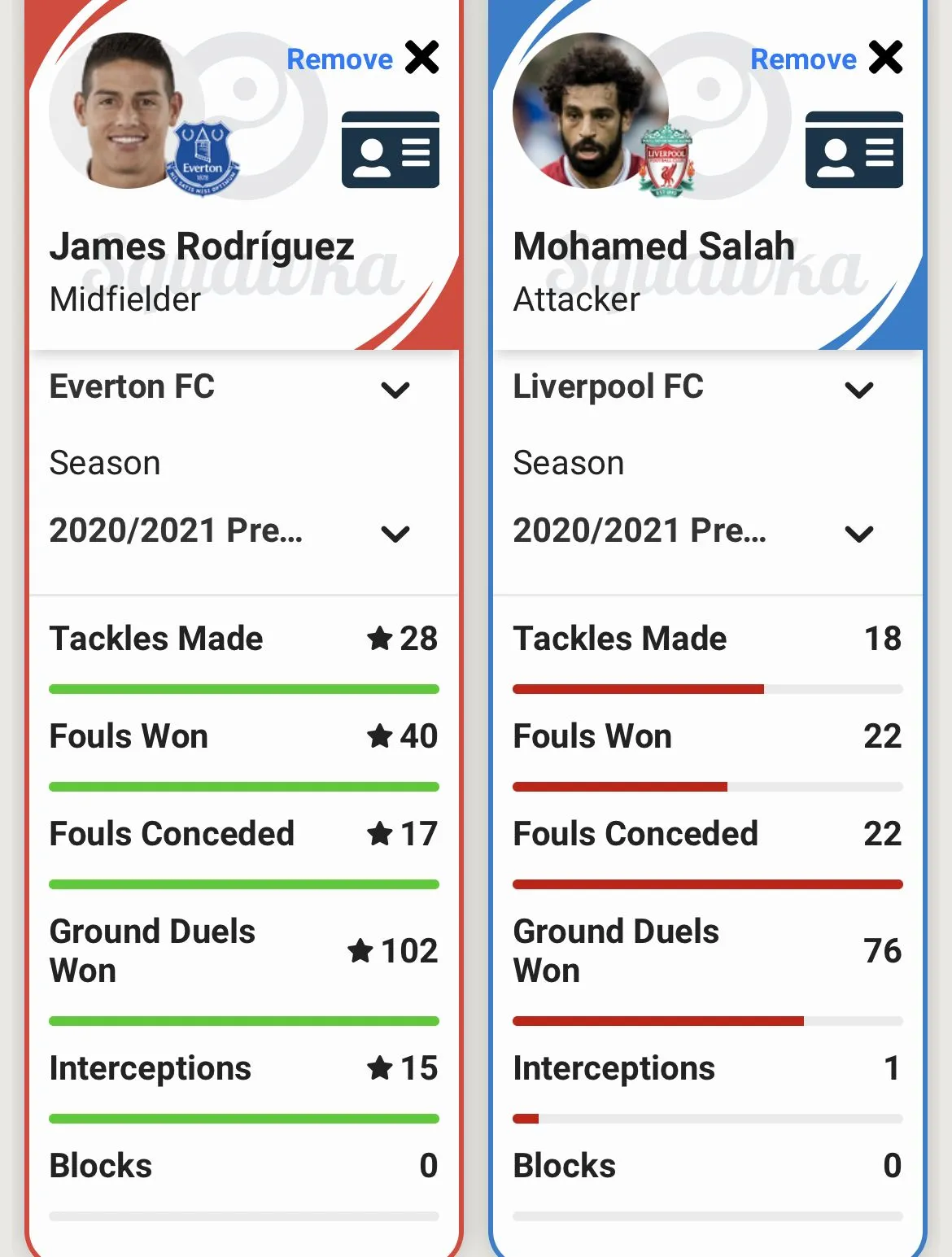Change the season for Mohamed Salah
The width and height of the screenshot is (952, 1257).
[x=858, y=533]
